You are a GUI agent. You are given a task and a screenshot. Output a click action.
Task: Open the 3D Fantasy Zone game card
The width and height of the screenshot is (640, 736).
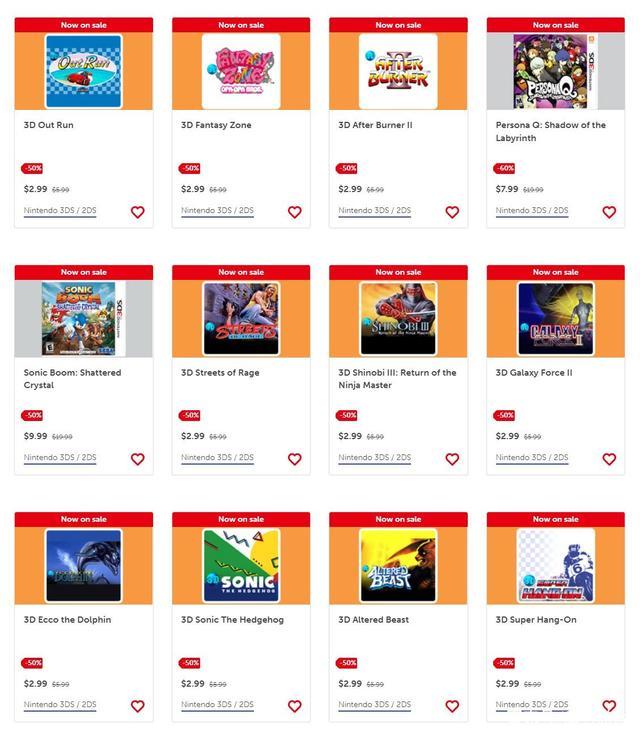pos(240,72)
